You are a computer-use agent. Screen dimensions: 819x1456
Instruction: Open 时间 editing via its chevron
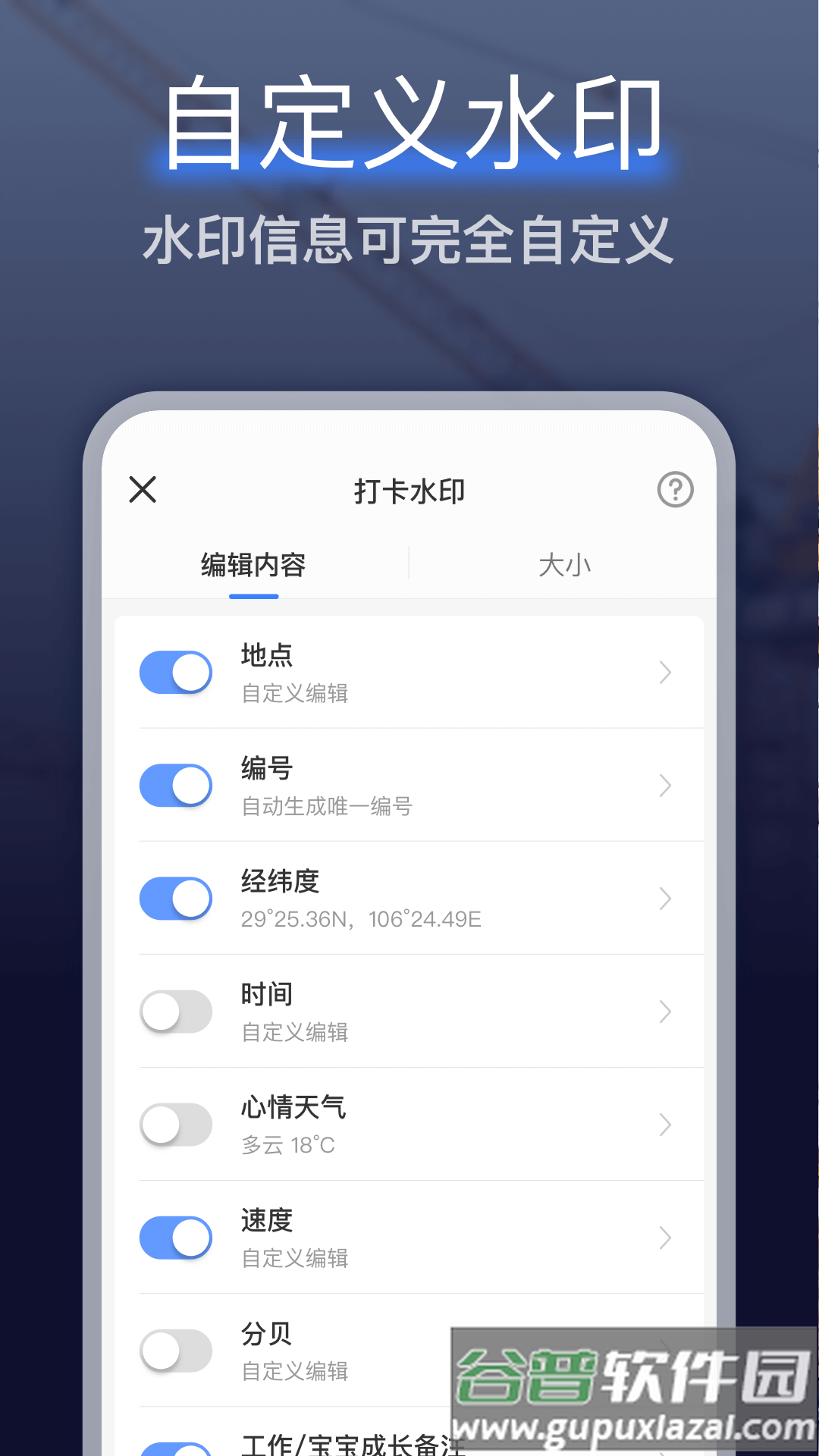pyautogui.click(x=665, y=1012)
